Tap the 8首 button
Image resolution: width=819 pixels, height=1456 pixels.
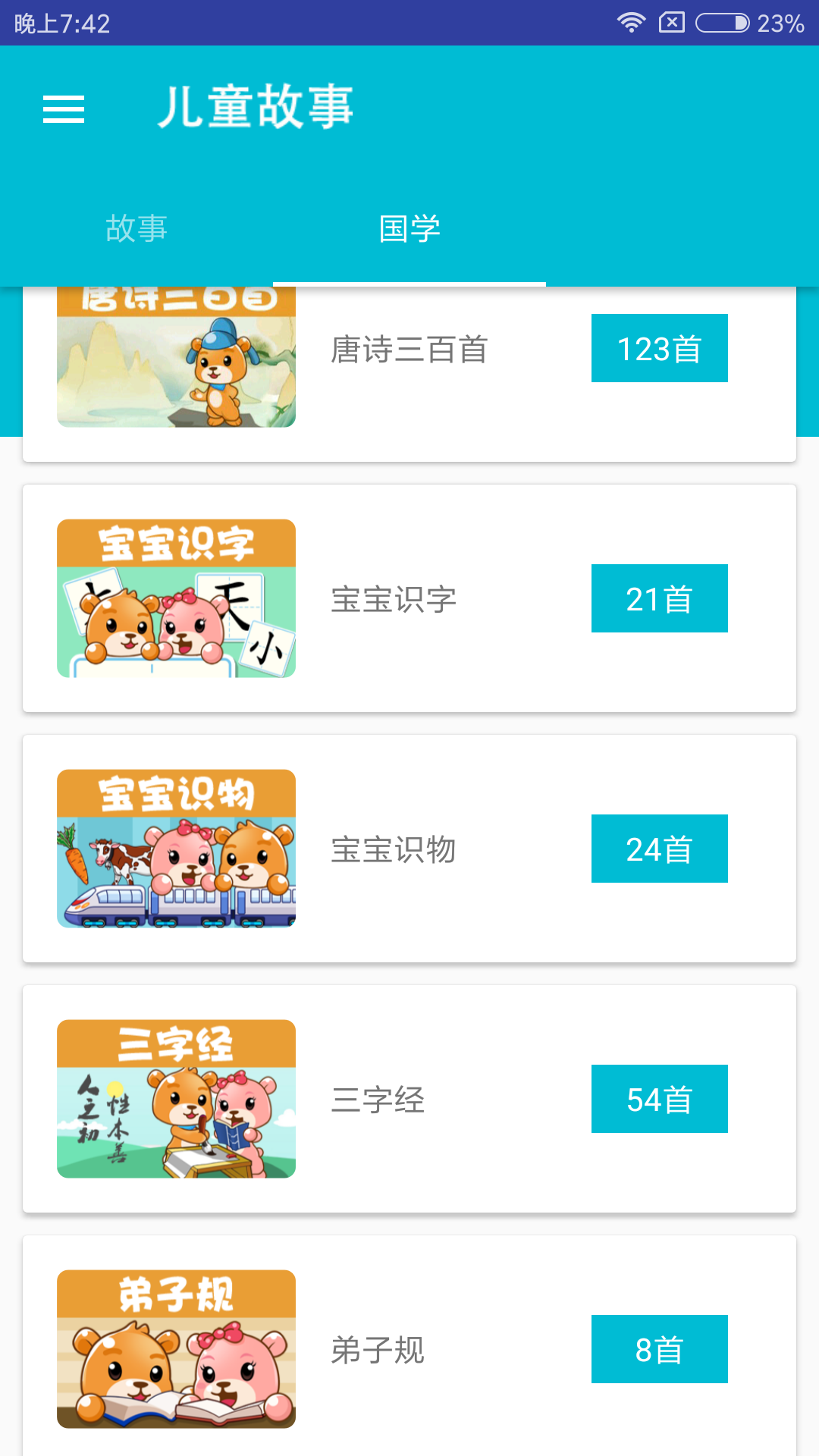click(x=659, y=1350)
